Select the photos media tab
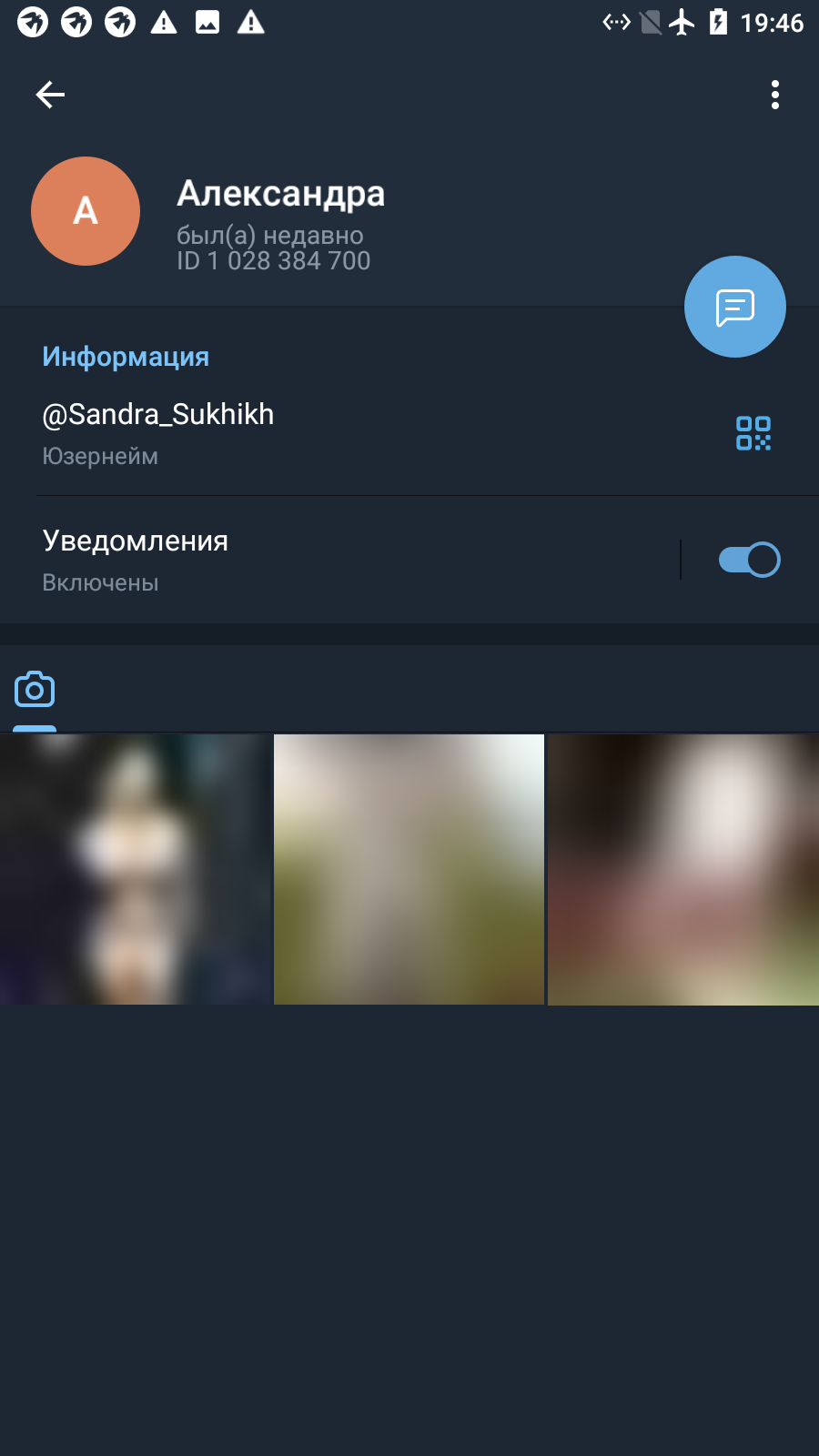The height and width of the screenshot is (1456, 819). coord(35,690)
